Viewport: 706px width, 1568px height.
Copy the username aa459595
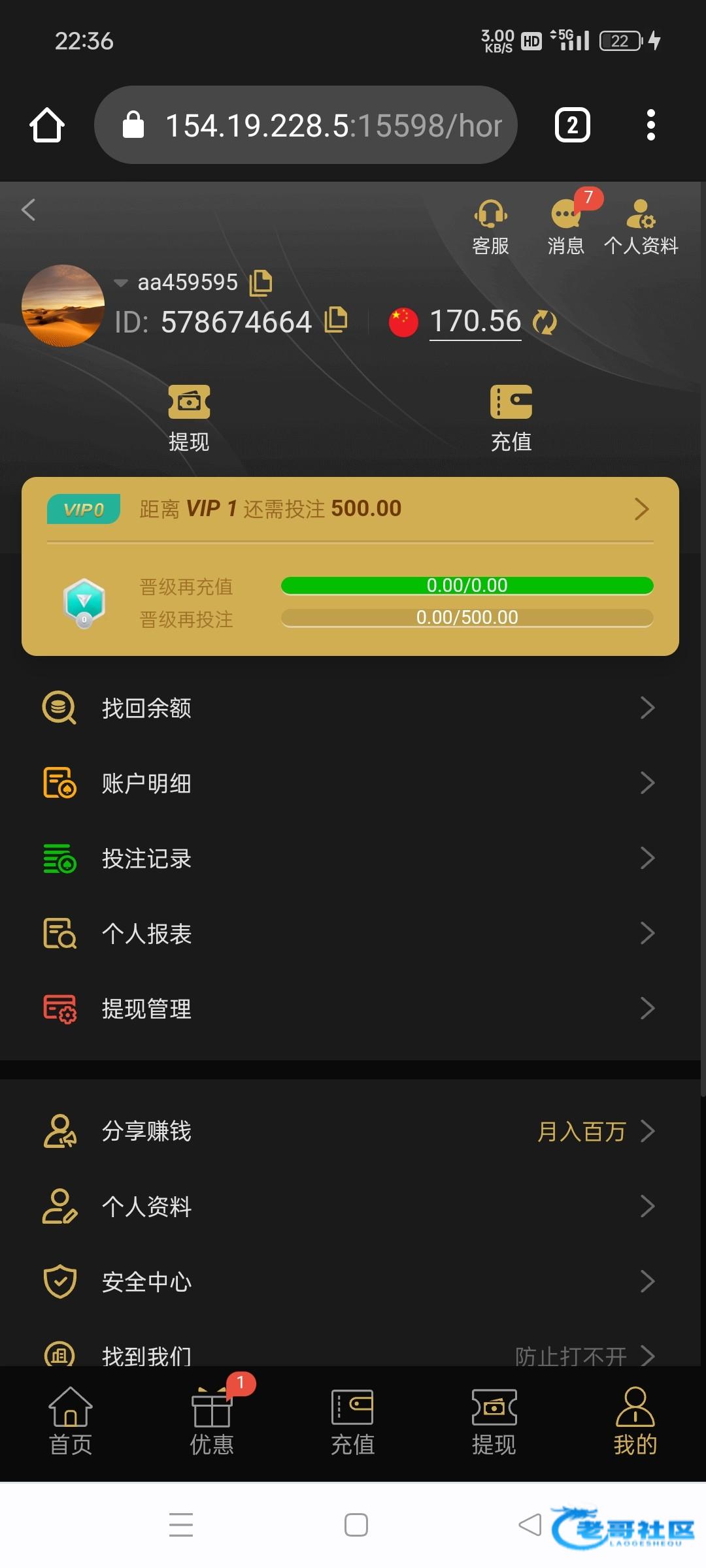point(261,282)
